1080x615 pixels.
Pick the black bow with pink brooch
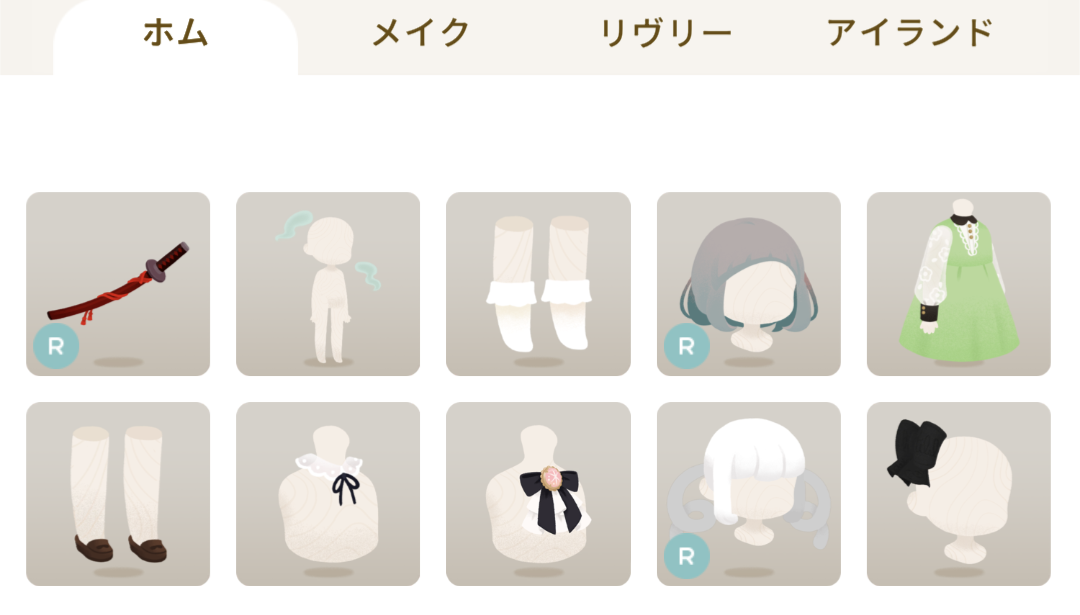(538, 494)
